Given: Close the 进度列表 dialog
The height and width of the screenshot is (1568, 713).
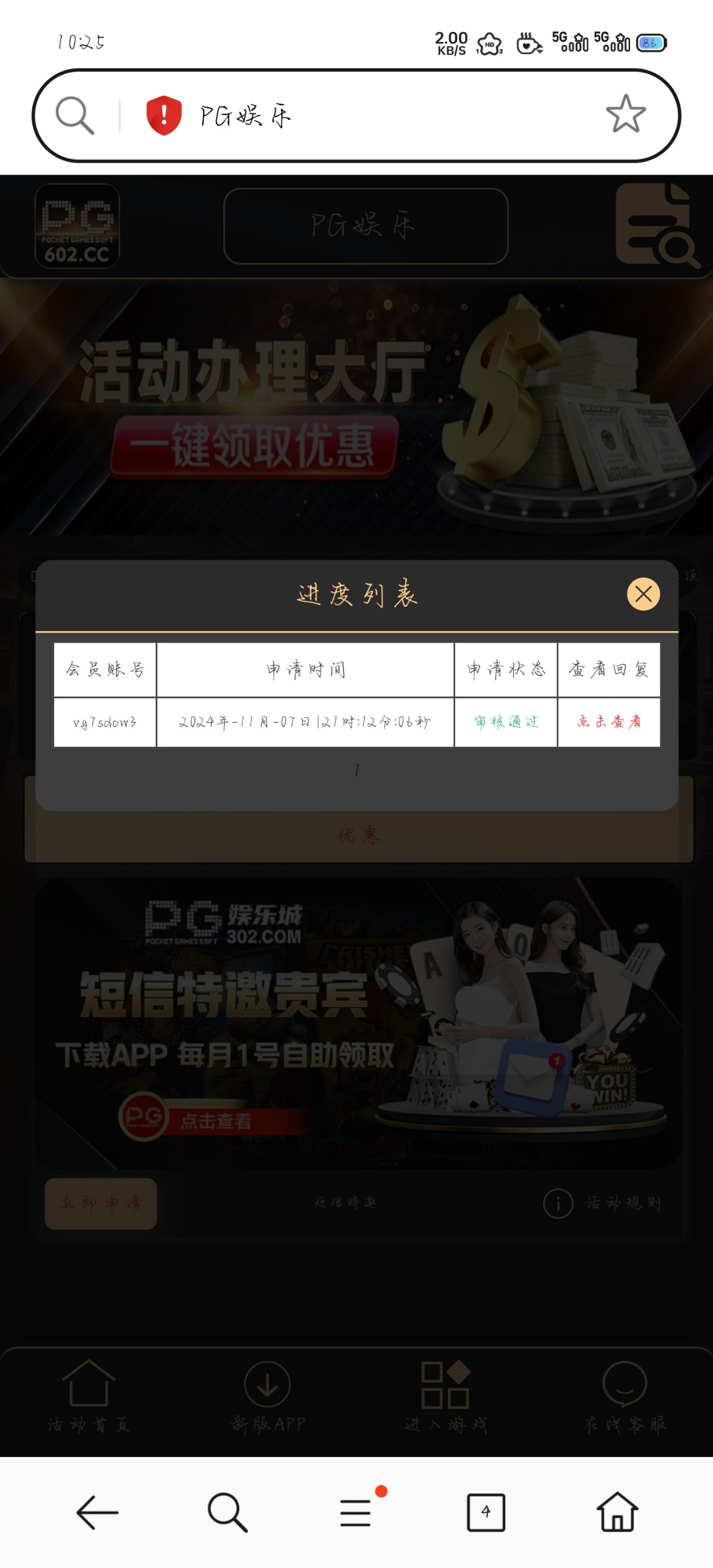Looking at the screenshot, I should click(x=643, y=594).
